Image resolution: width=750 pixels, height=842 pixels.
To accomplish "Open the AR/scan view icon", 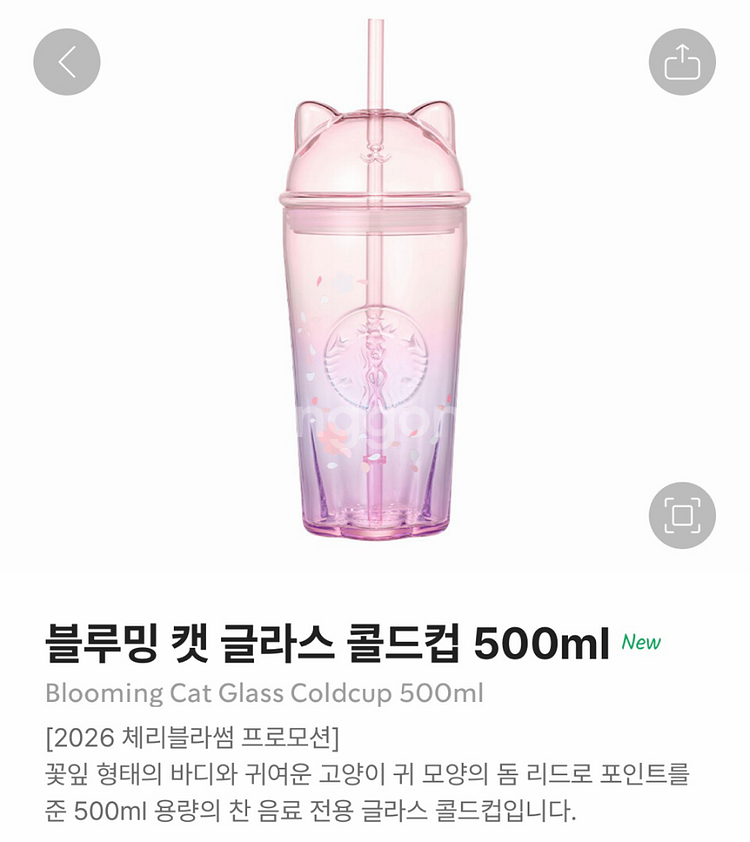I will pos(682,515).
